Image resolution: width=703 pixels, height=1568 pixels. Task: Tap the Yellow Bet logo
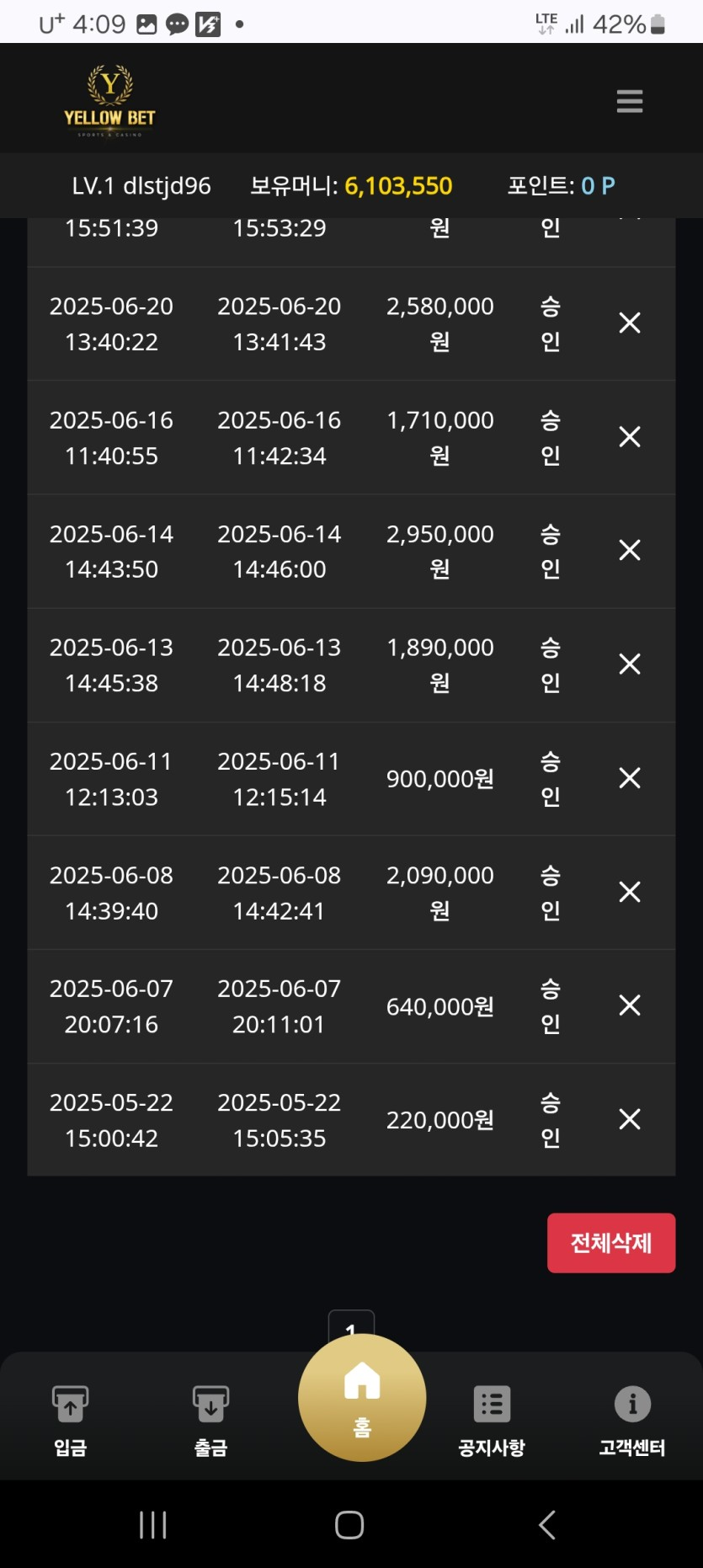click(110, 101)
